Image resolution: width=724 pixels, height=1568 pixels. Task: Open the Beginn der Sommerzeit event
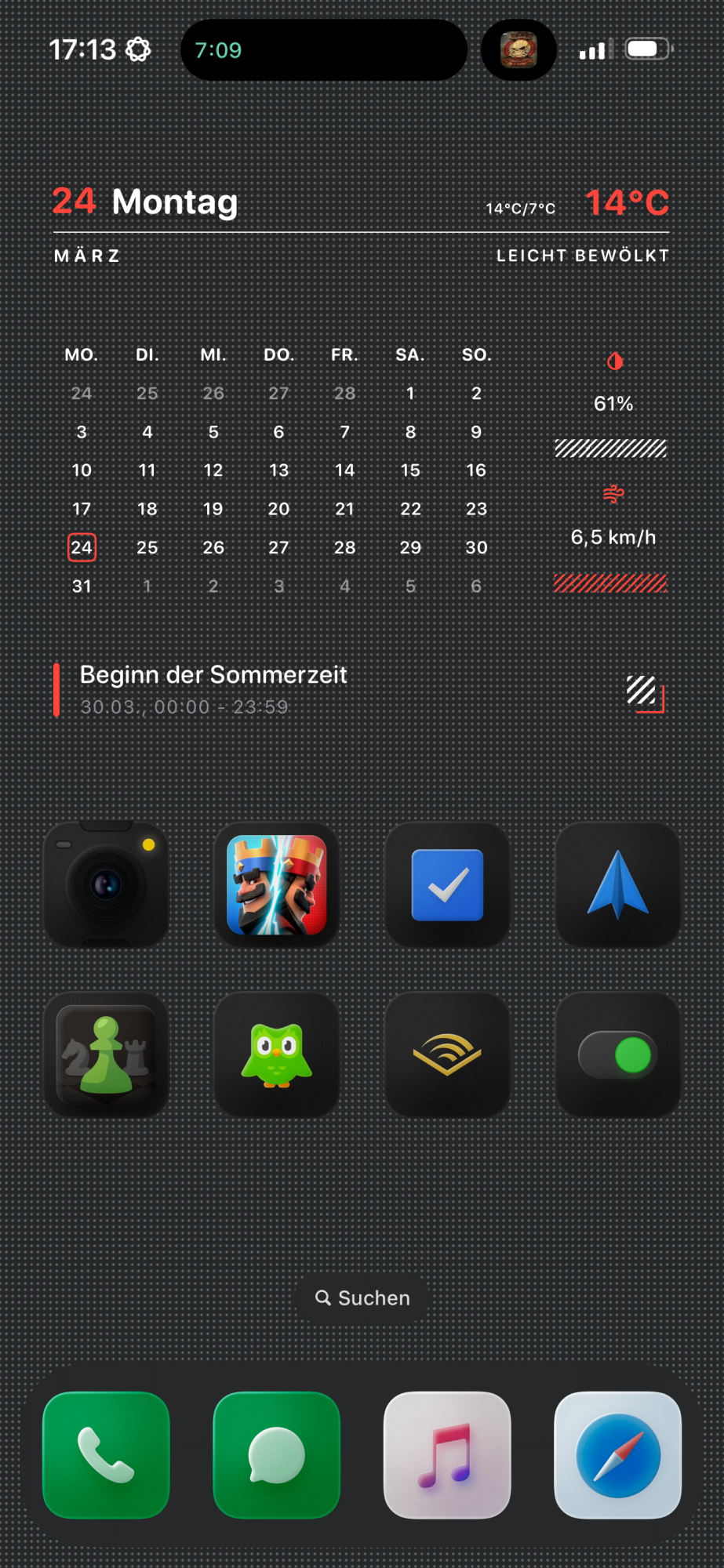[213, 688]
